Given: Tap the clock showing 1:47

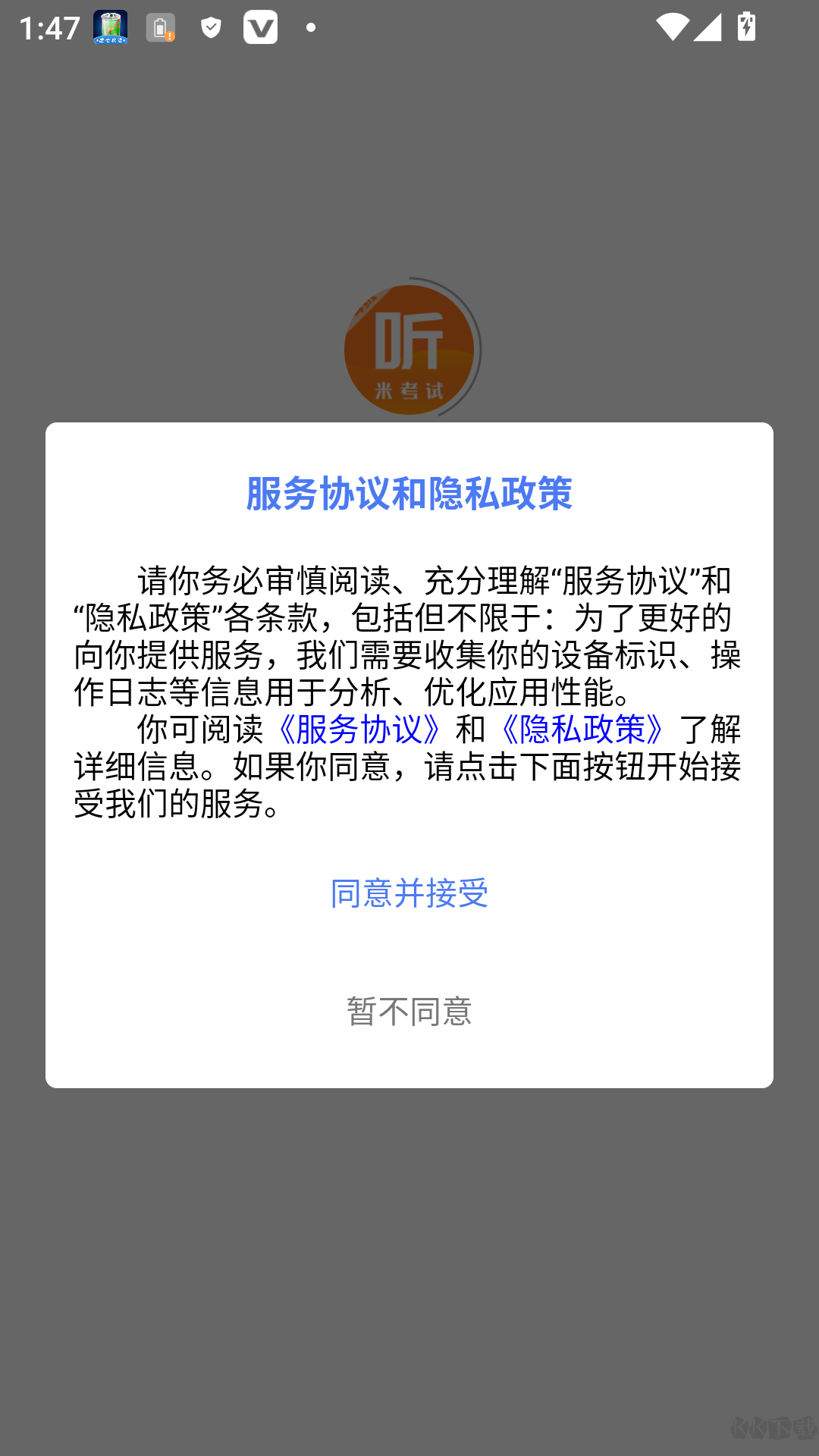Looking at the screenshot, I should 48,27.
